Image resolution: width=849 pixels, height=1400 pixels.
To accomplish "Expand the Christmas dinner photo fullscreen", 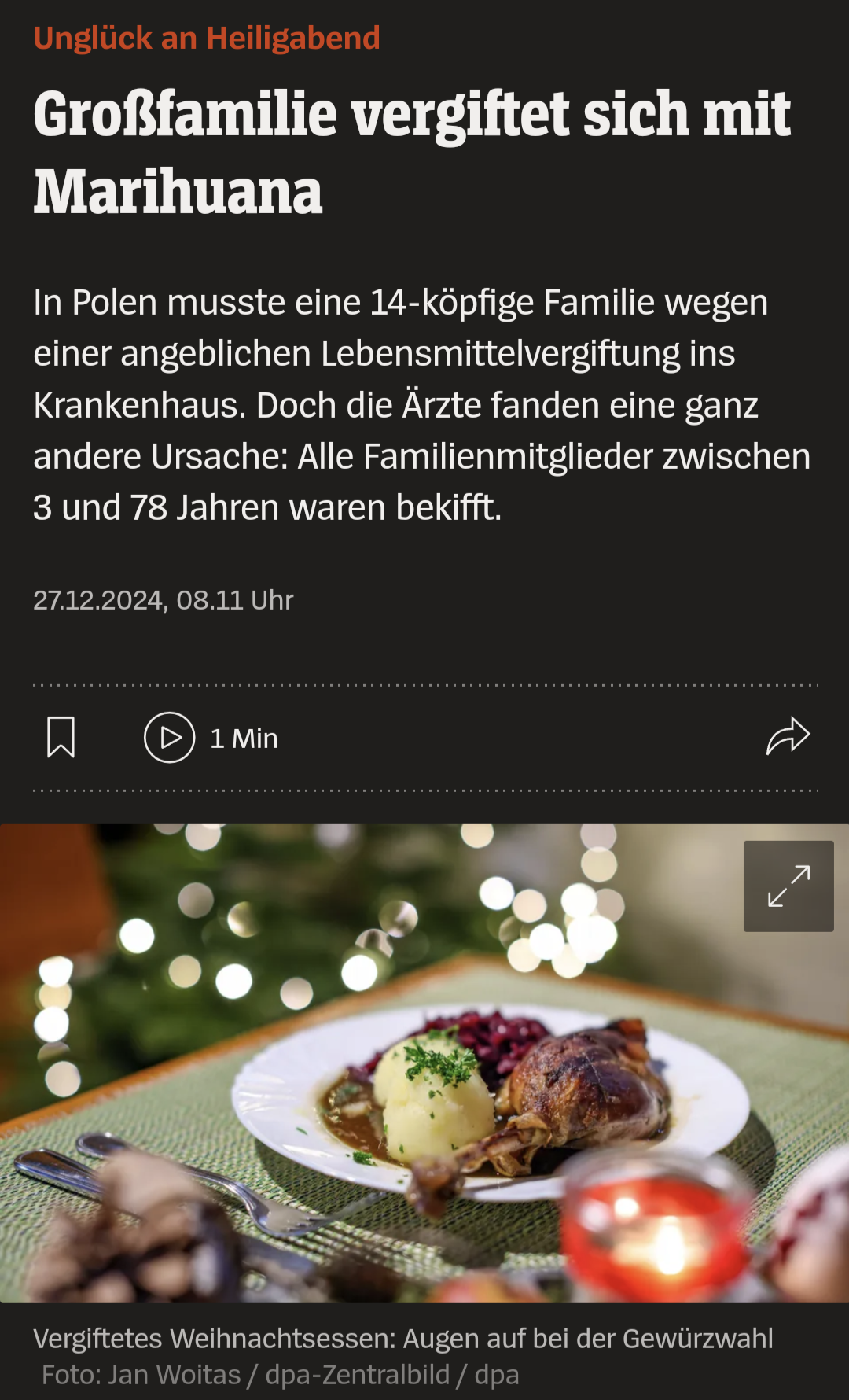I will click(x=788, y=886).
